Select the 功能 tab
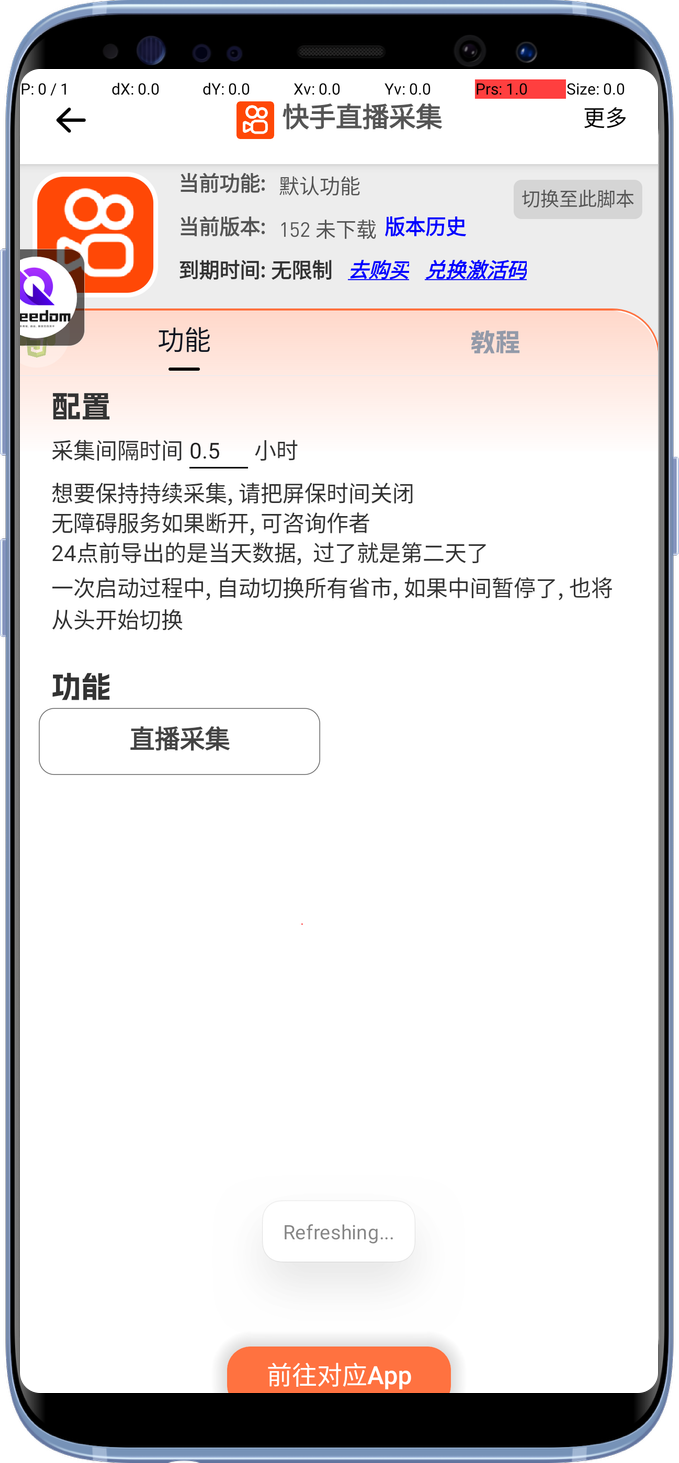 (x=184, y=341)
